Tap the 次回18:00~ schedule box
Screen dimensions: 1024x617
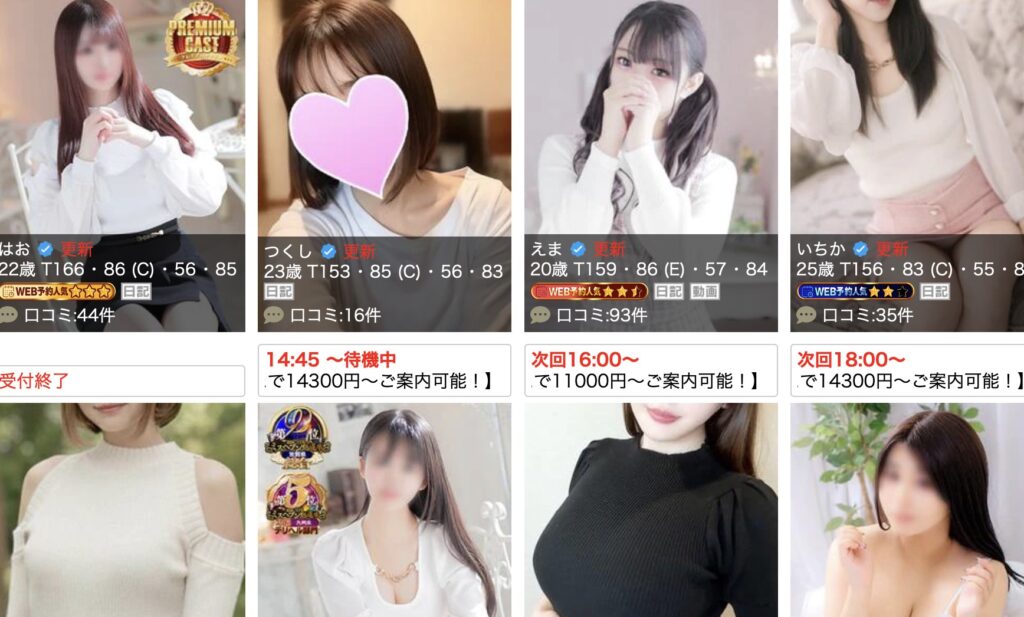pos(907,370)
